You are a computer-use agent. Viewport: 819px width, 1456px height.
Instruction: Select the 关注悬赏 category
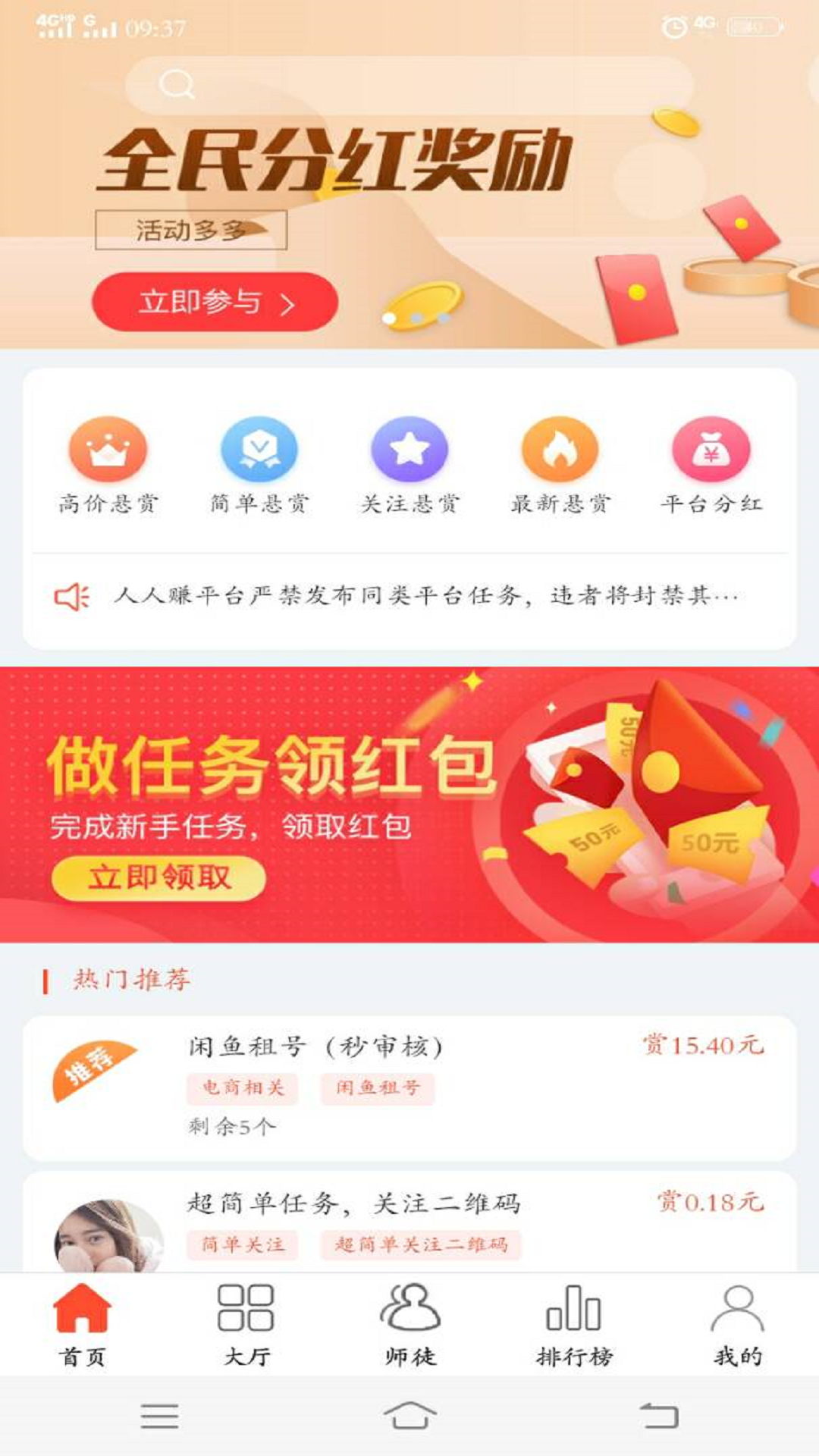[409, 464]
